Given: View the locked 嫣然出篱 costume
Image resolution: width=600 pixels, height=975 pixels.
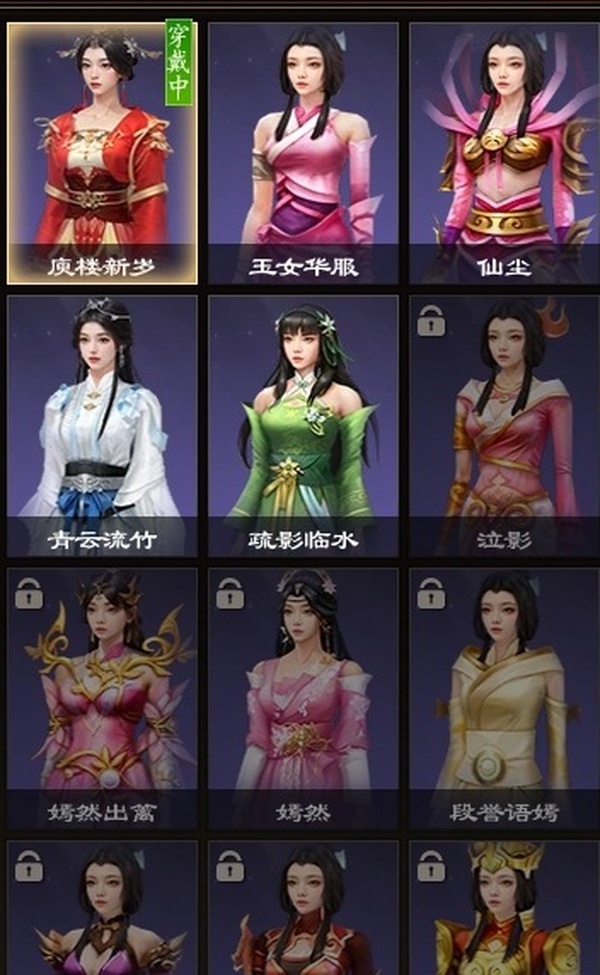Looking at the screenshot, I should click(x=102, y=697).
